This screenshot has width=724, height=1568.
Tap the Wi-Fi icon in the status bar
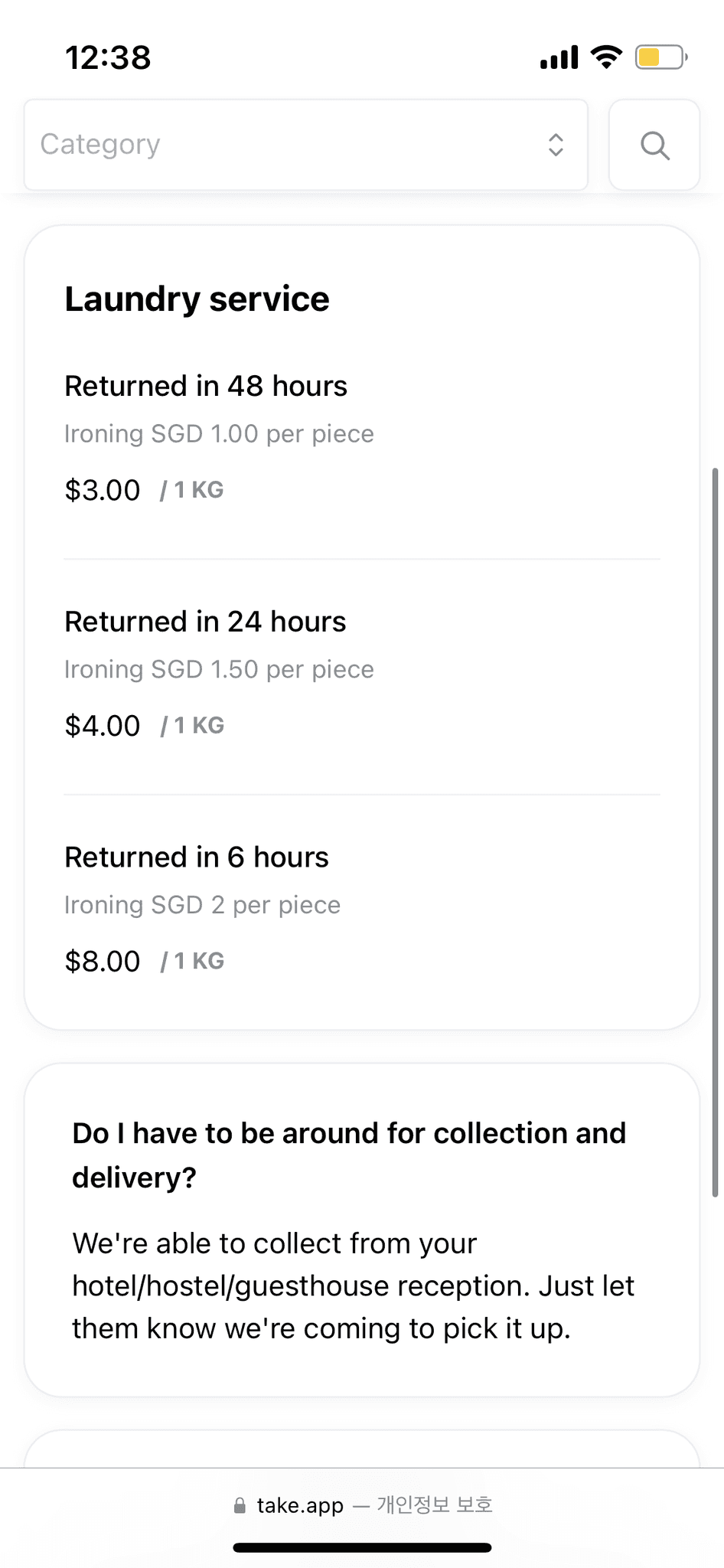point(605,56)
